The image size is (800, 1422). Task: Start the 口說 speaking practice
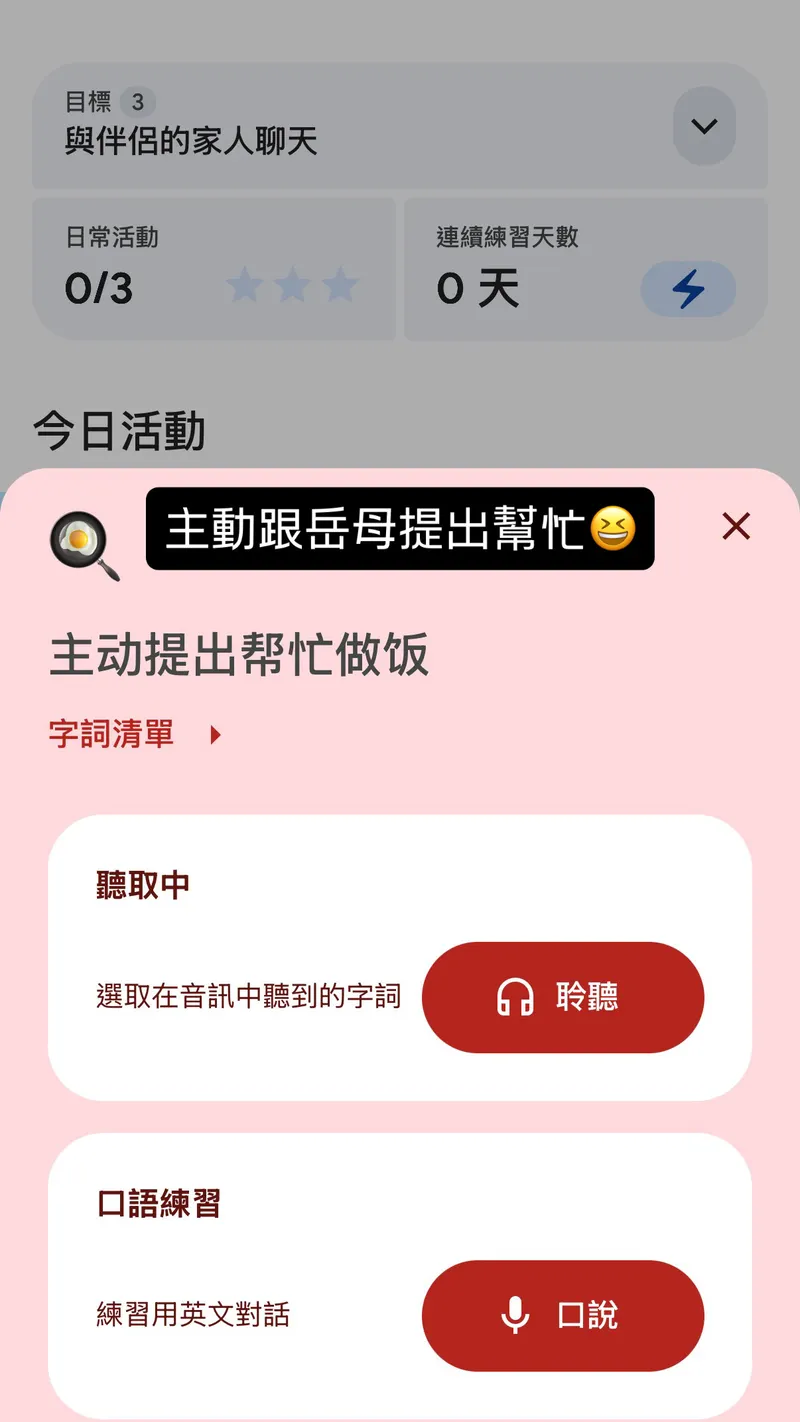click(563, 1315)
